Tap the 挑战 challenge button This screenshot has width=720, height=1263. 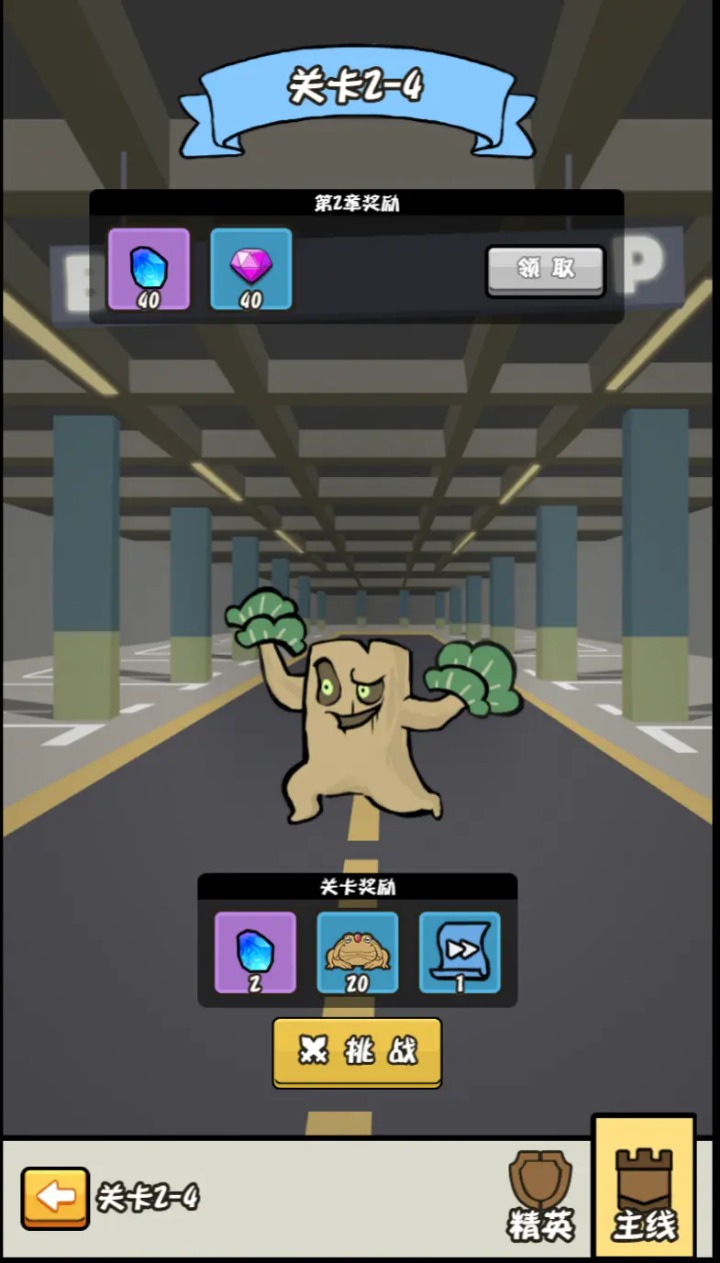point(357,1051)
